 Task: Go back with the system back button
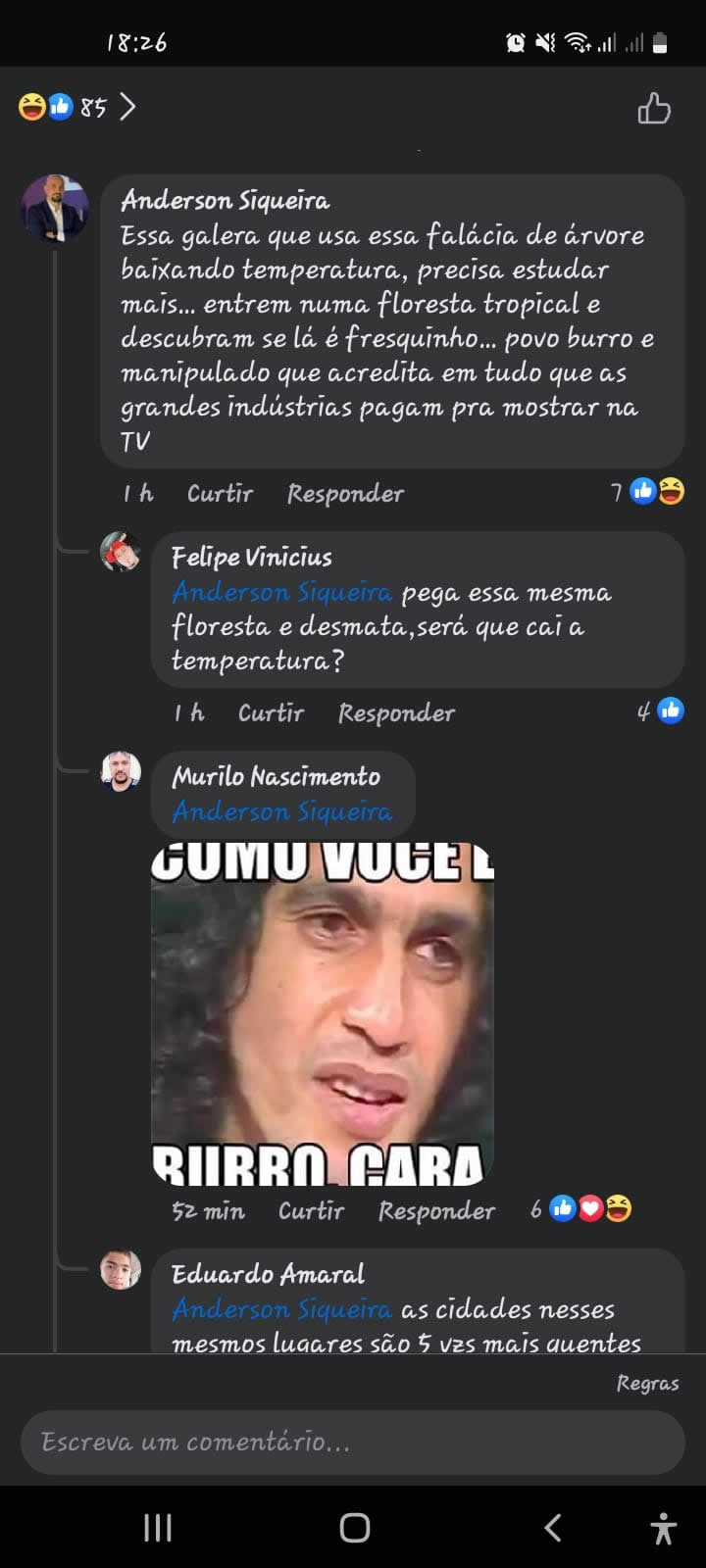click(553, 1527)
